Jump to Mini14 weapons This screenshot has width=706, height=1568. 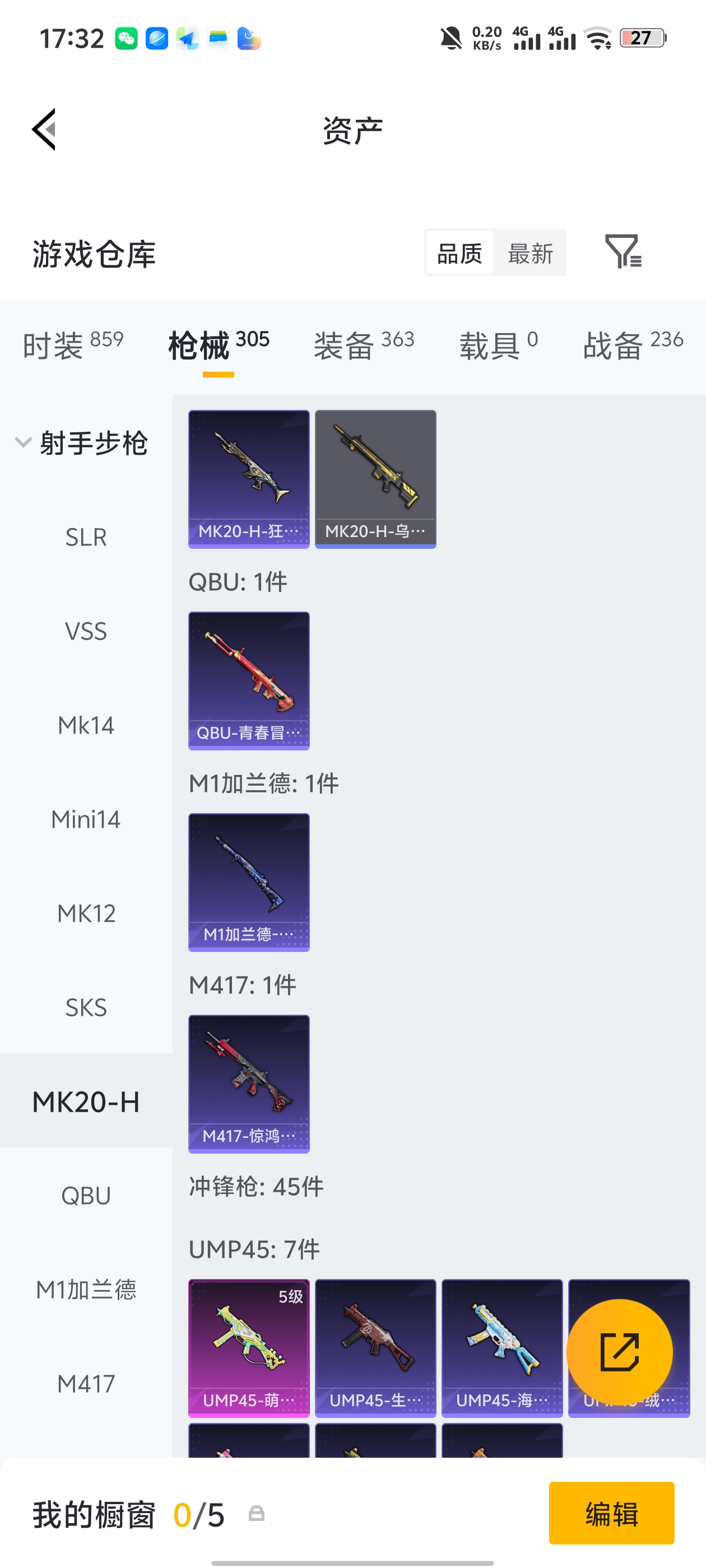(86, 819)
